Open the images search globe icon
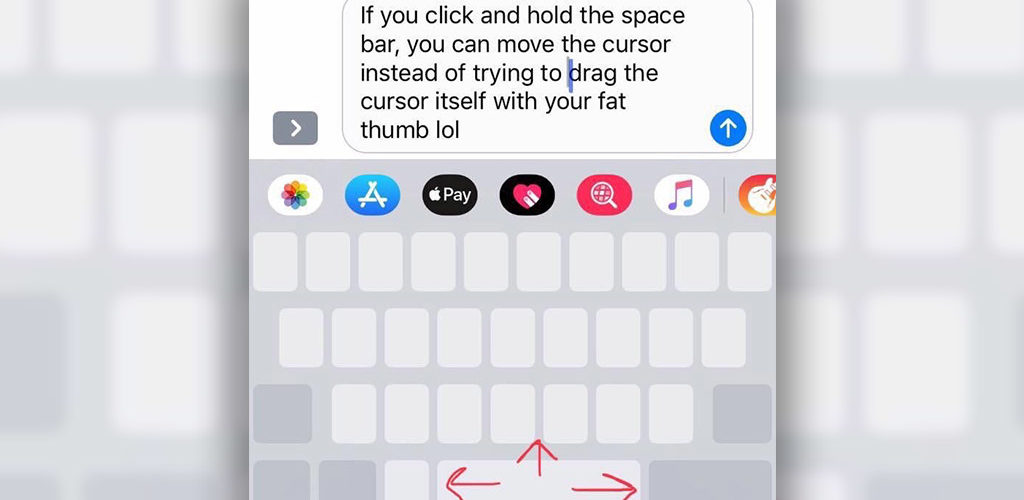 [604, 195]
